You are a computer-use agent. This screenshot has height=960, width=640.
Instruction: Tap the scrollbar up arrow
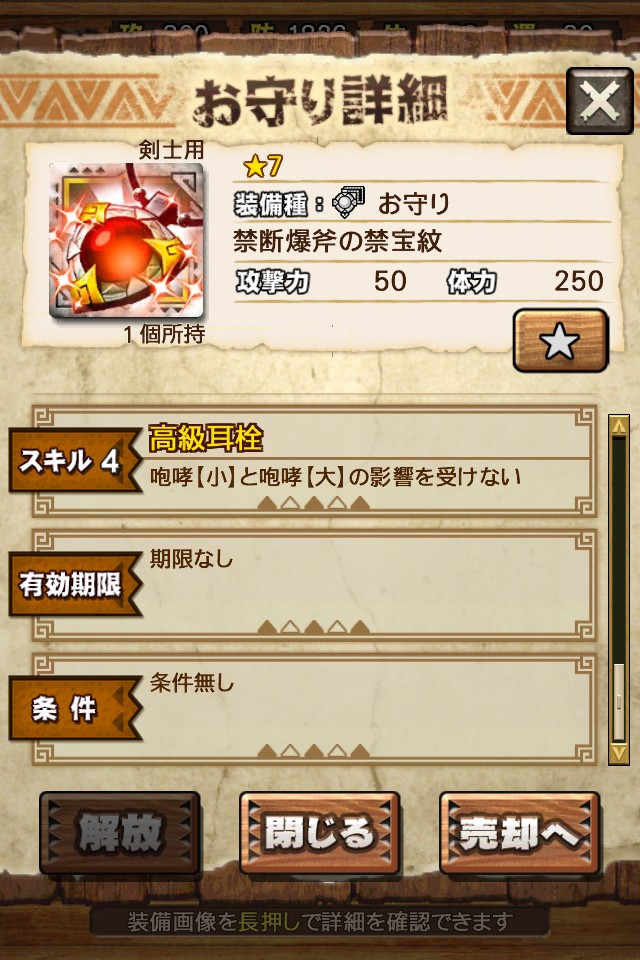click(619, 426)
